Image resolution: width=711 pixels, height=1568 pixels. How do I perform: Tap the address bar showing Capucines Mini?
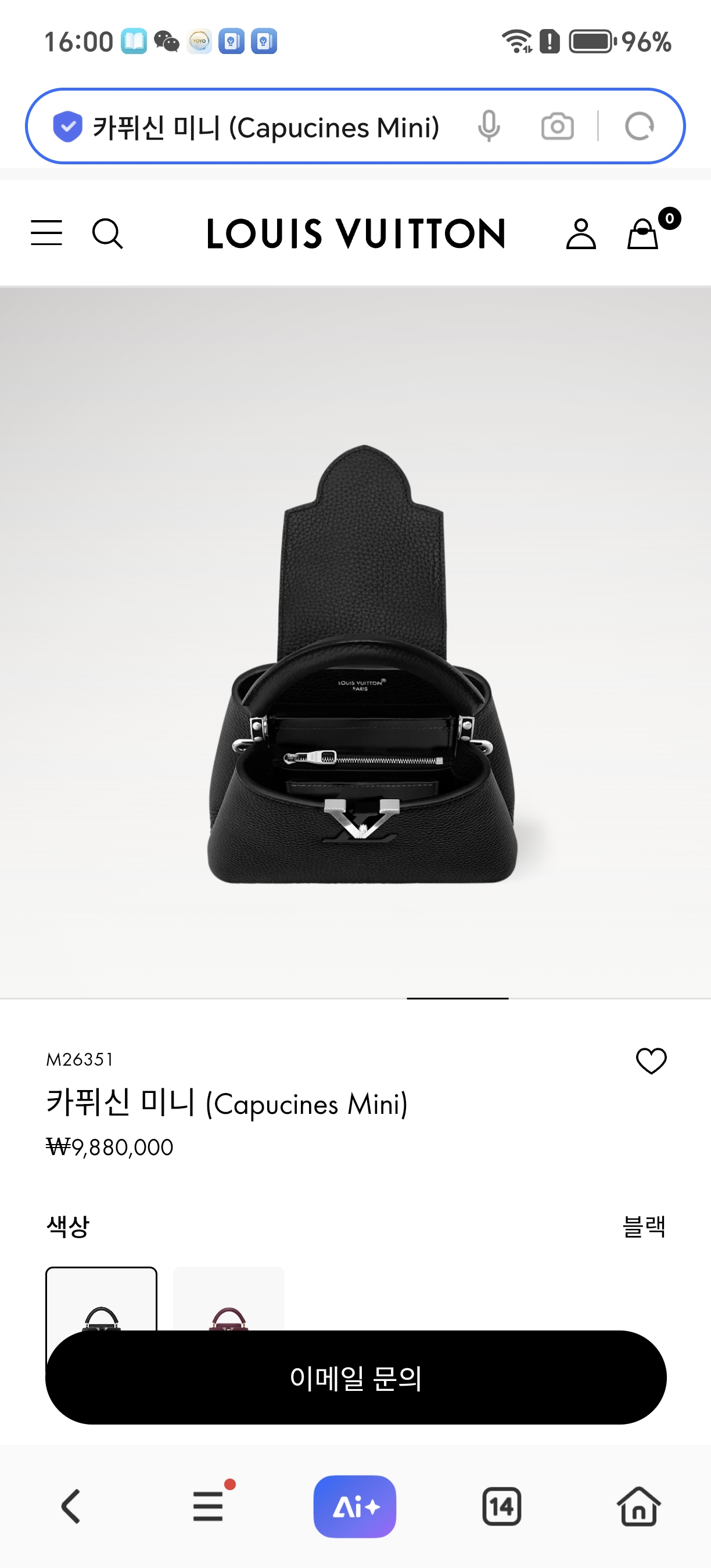click(x=265, y=127)
